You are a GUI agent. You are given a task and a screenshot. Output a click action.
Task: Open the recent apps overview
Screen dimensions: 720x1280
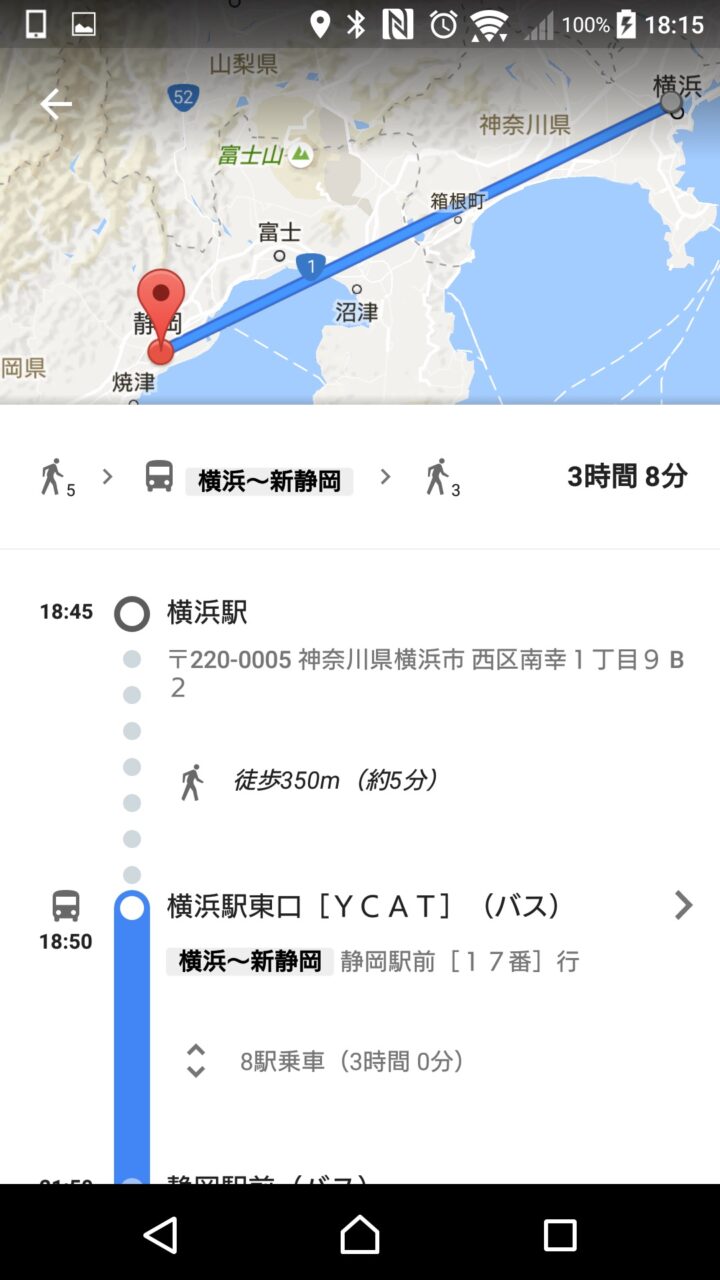(x=559, y=1235)
